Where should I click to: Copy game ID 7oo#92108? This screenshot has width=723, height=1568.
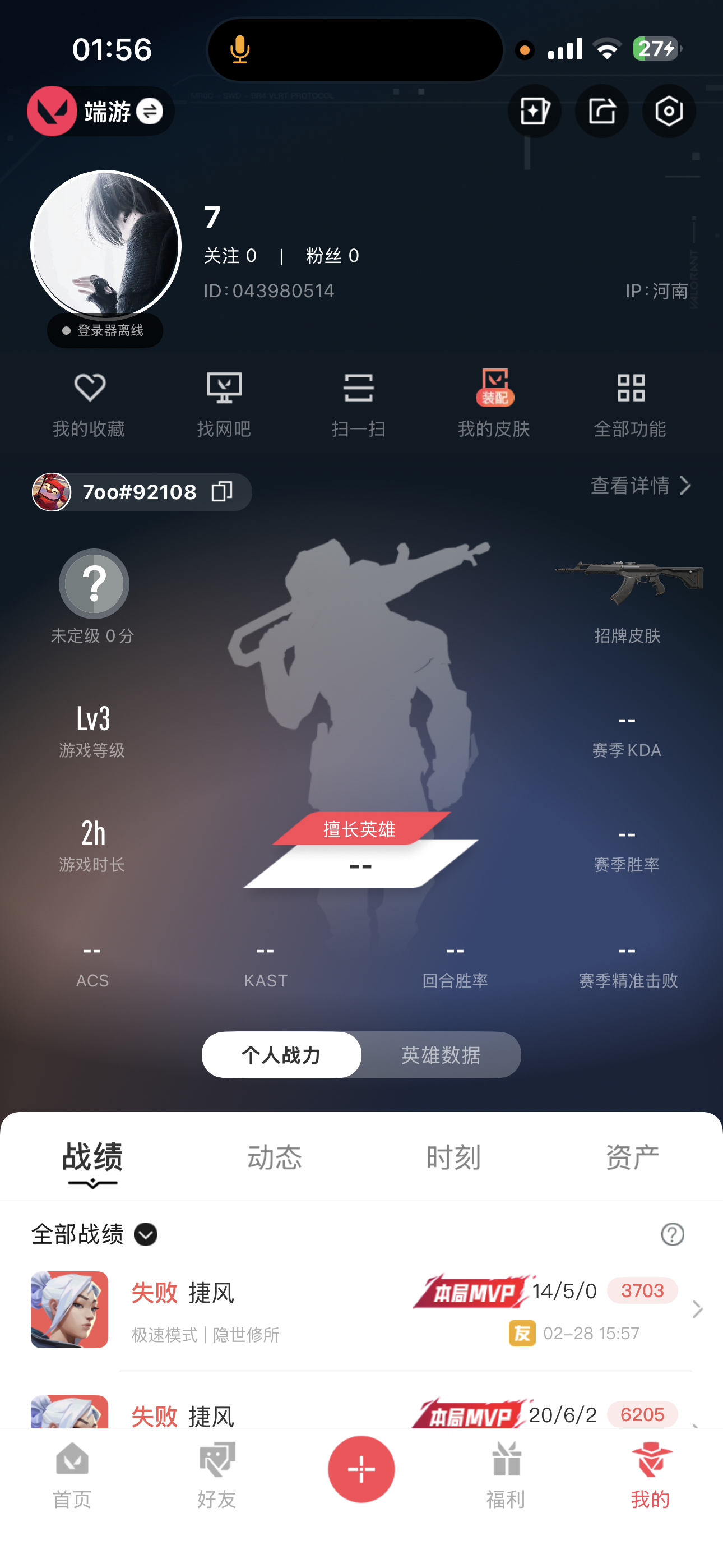(222, 492)
